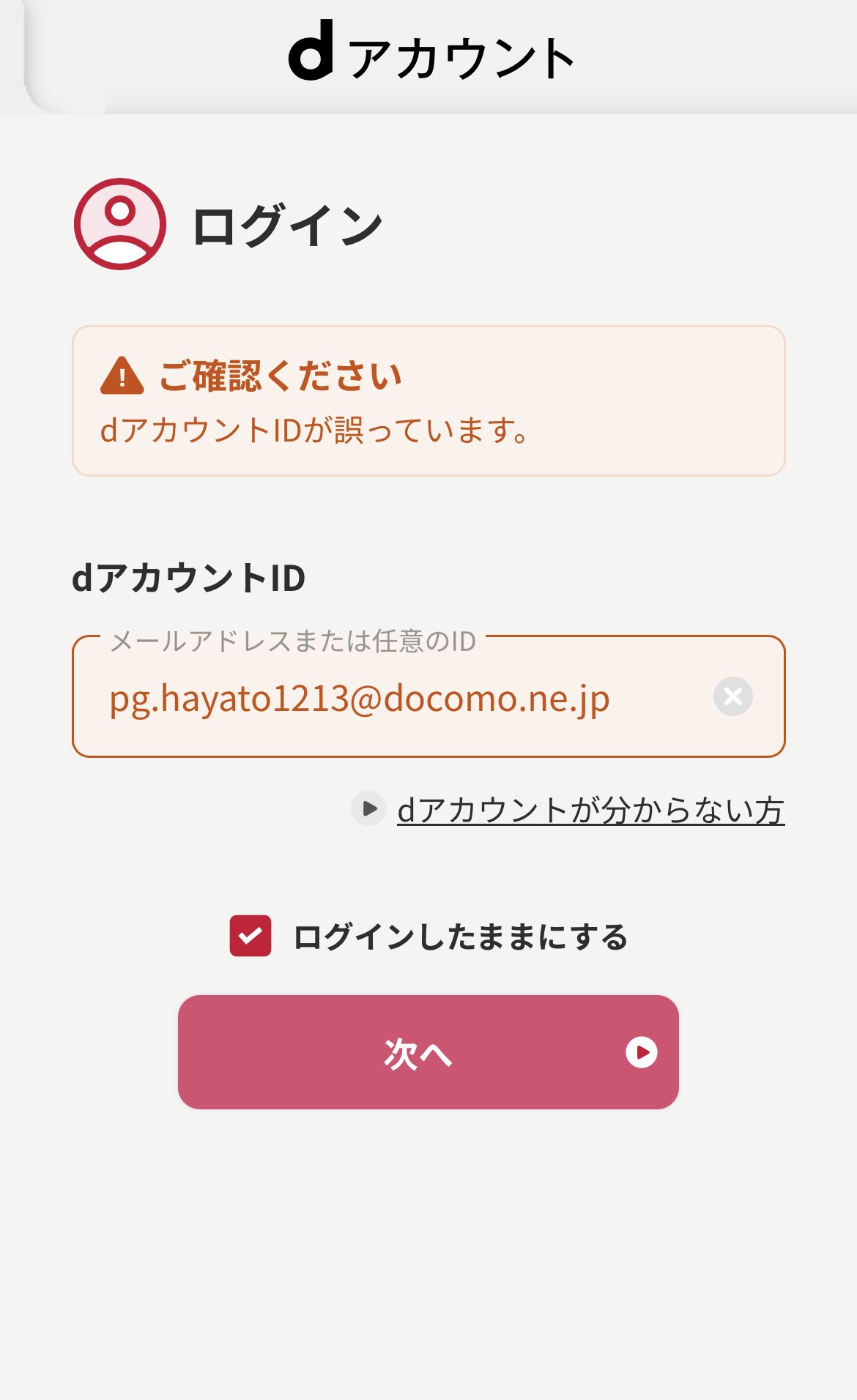Tap the dアカウントID email input field
The width and height of the screenshot is (857, 1400).
pyautogui.click(x=396, y=698)
